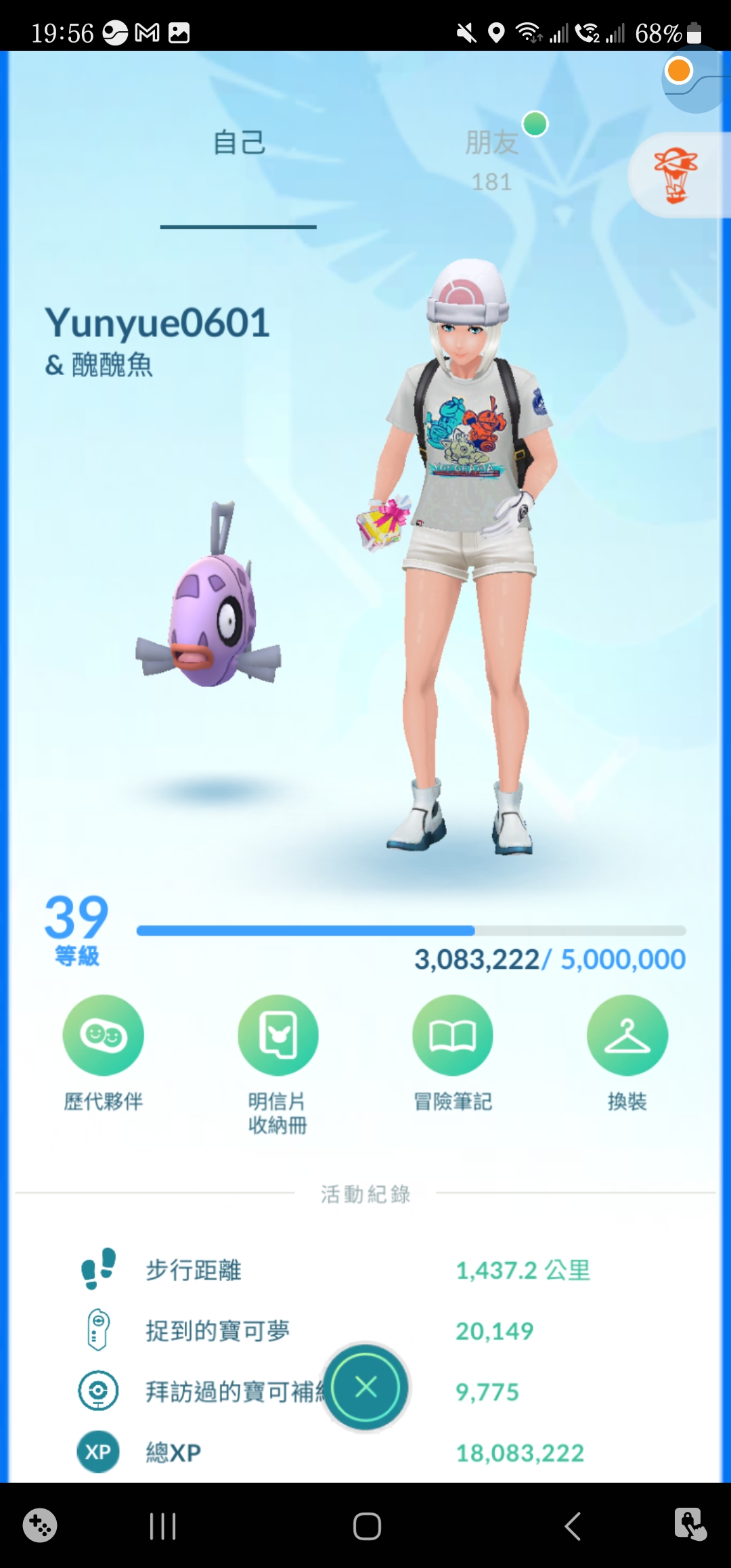Open recent apps from navigation bar
The height and width of the screenshot is (1568, 731).
162,1526
